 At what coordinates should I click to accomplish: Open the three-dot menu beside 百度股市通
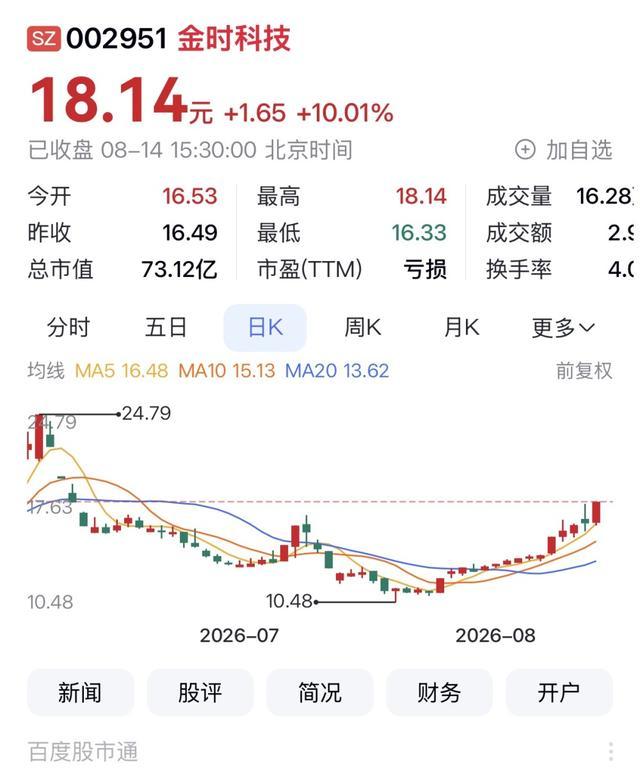coord(610,751)
